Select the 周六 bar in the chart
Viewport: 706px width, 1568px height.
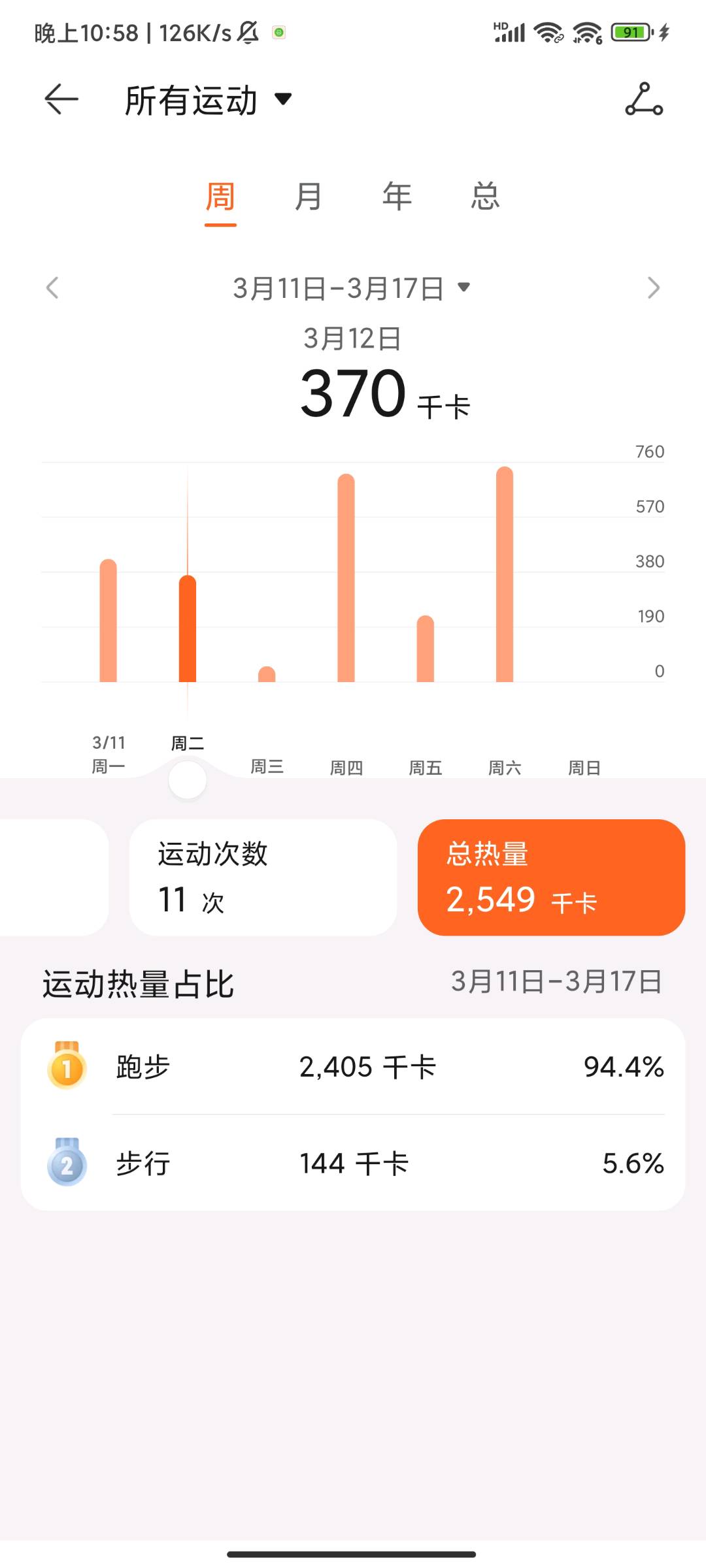[504, 575]
